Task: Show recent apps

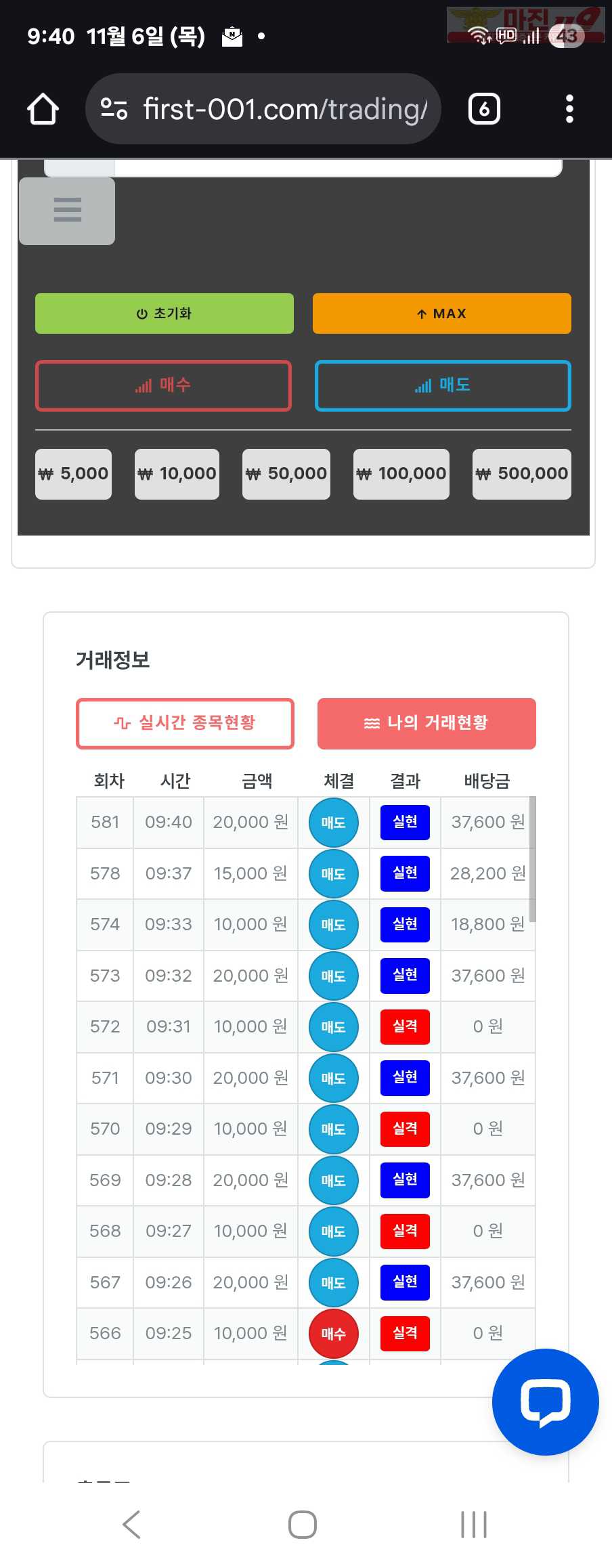Action: click(x=473, y=1525)
